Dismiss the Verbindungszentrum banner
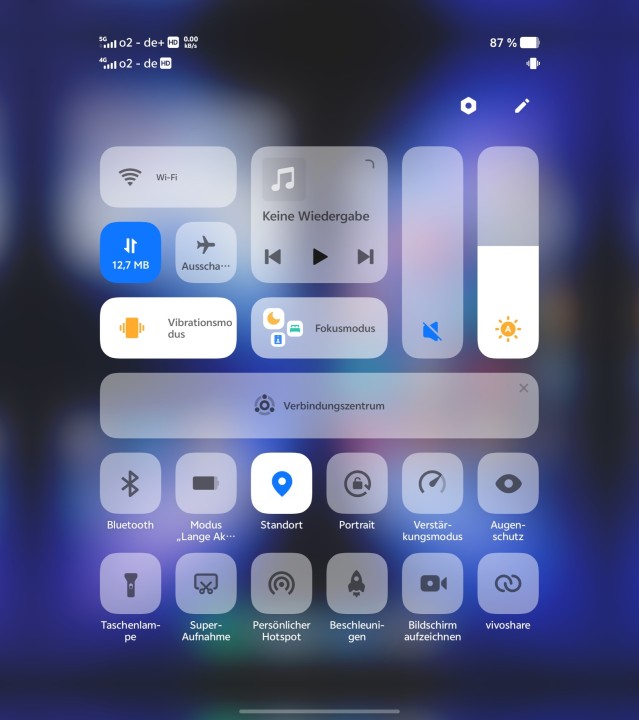639x720 pixels. point(524,388)
